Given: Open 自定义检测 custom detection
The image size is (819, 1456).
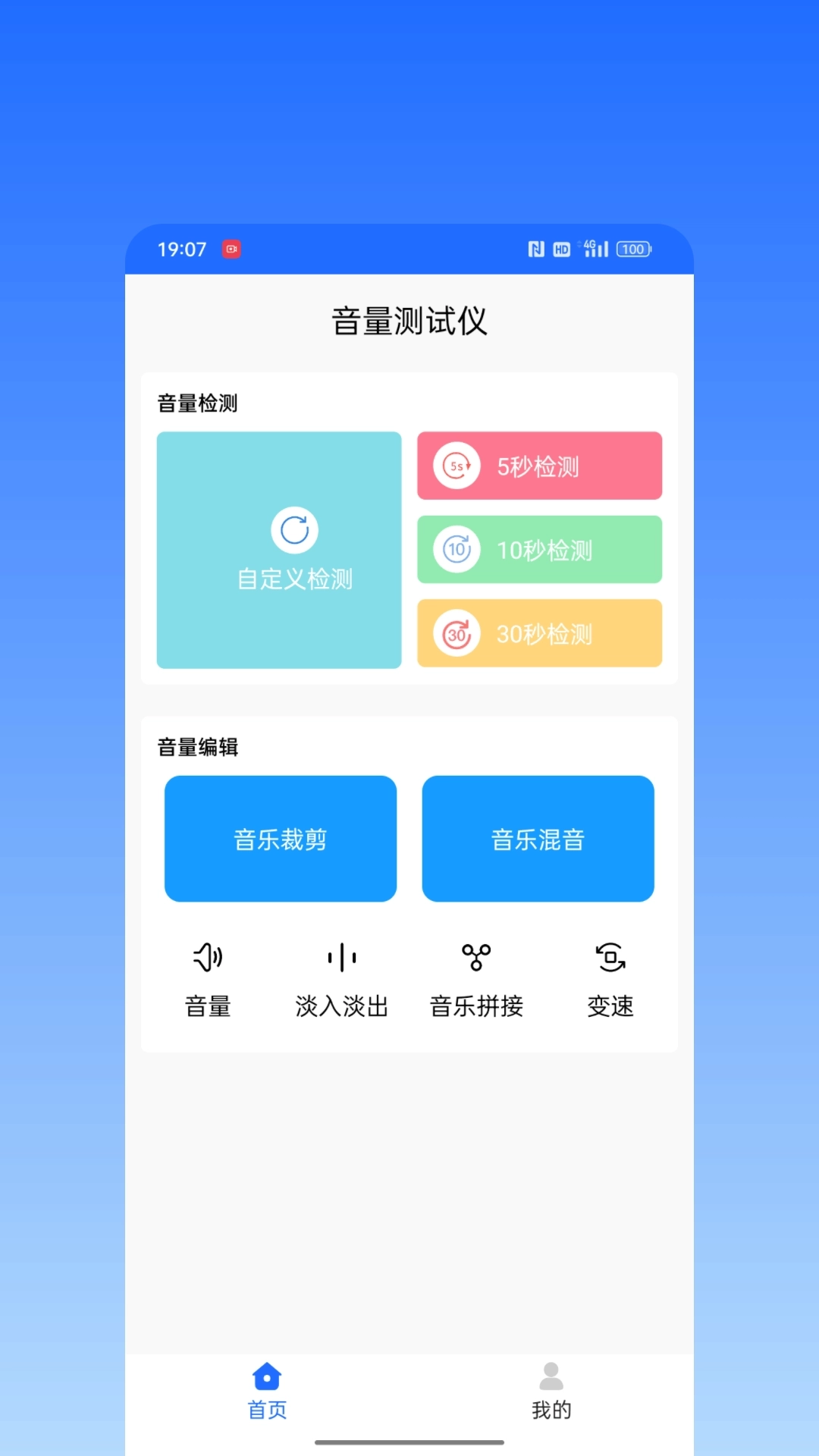Looking at the screenshot, I should coord(278,549).
